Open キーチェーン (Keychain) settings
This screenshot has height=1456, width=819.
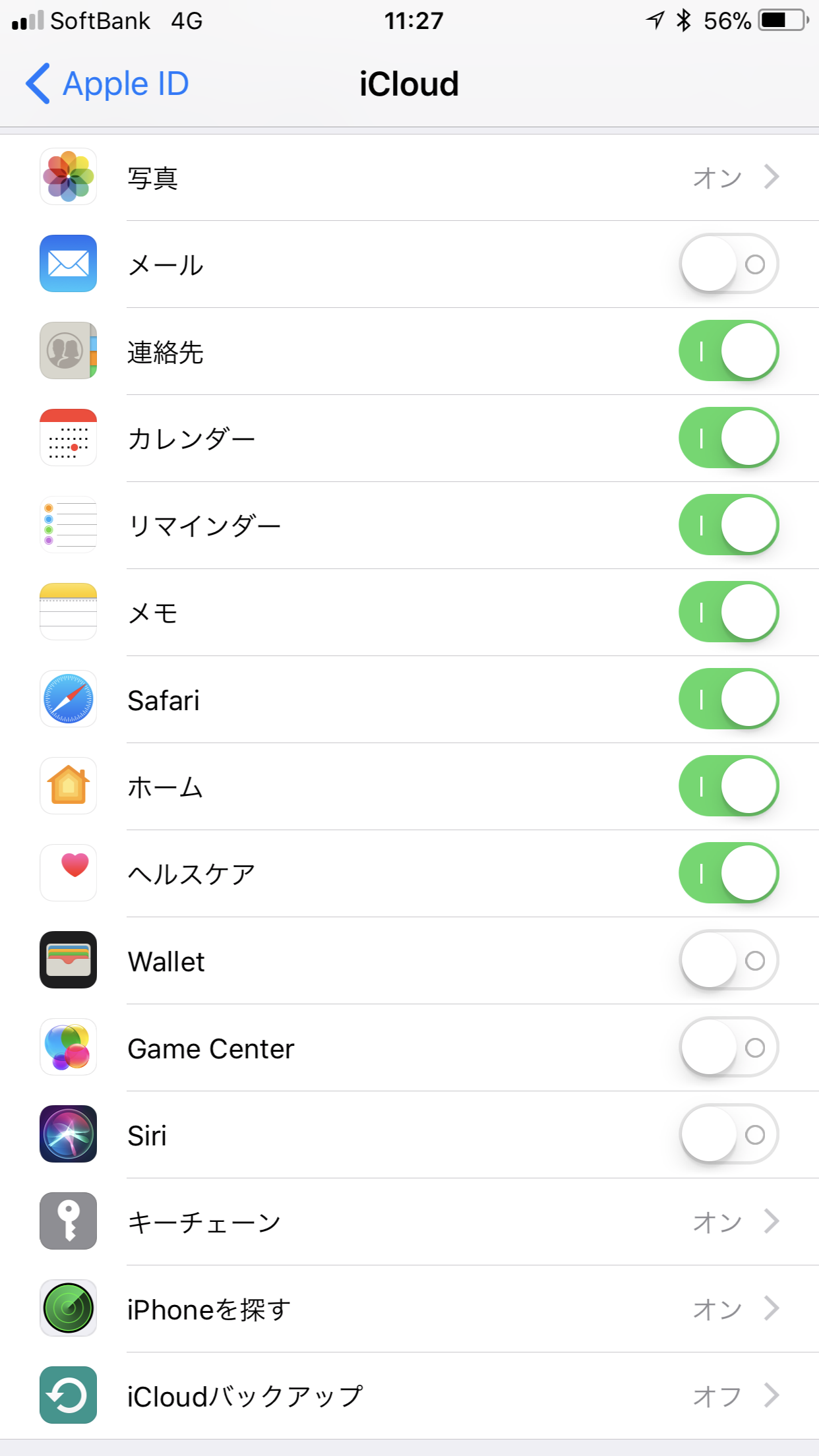pyautogui.click(x=409, y=1222)
